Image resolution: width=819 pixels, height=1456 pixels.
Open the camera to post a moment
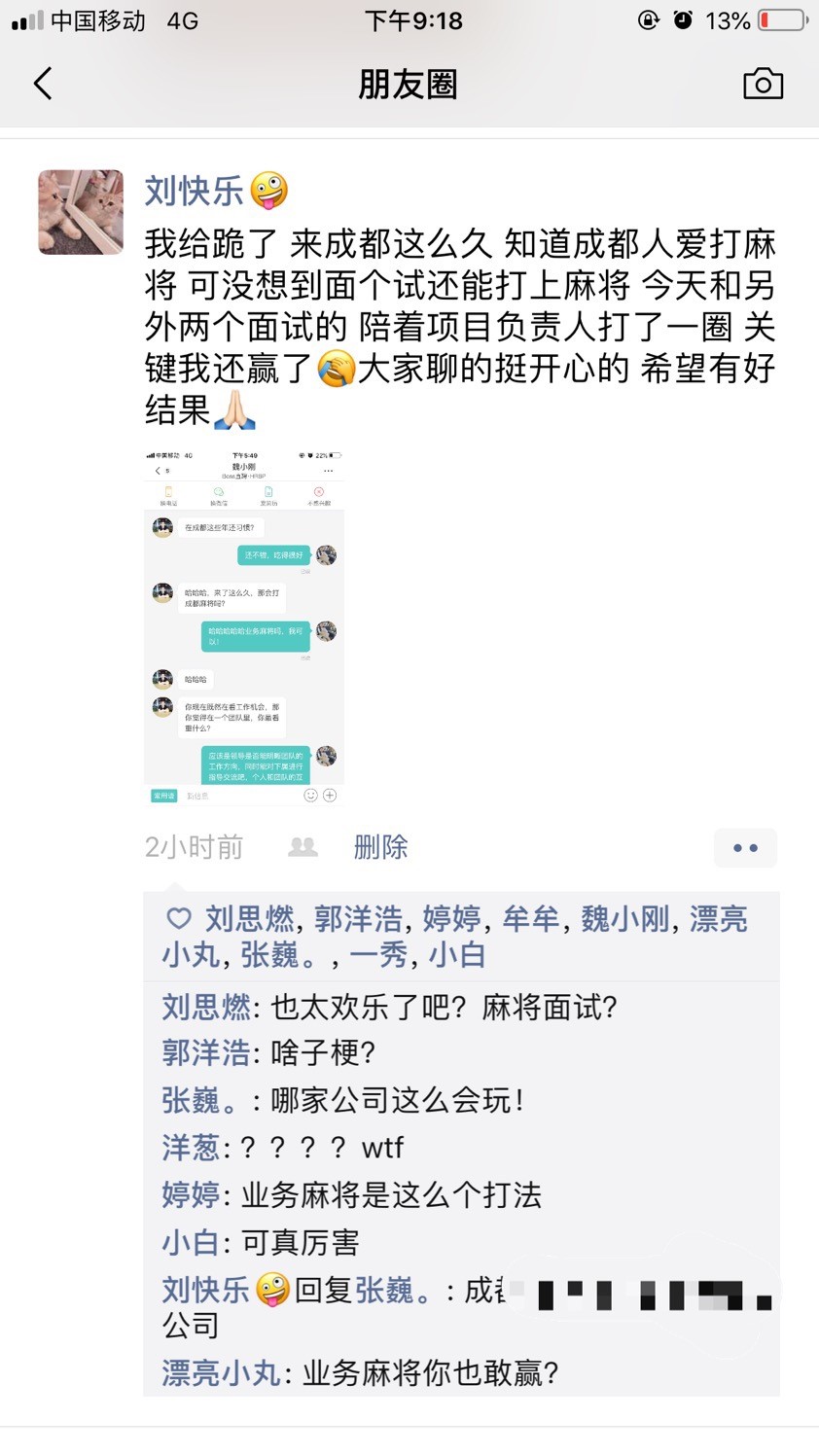pyautogui.click(x=763, y=85)
